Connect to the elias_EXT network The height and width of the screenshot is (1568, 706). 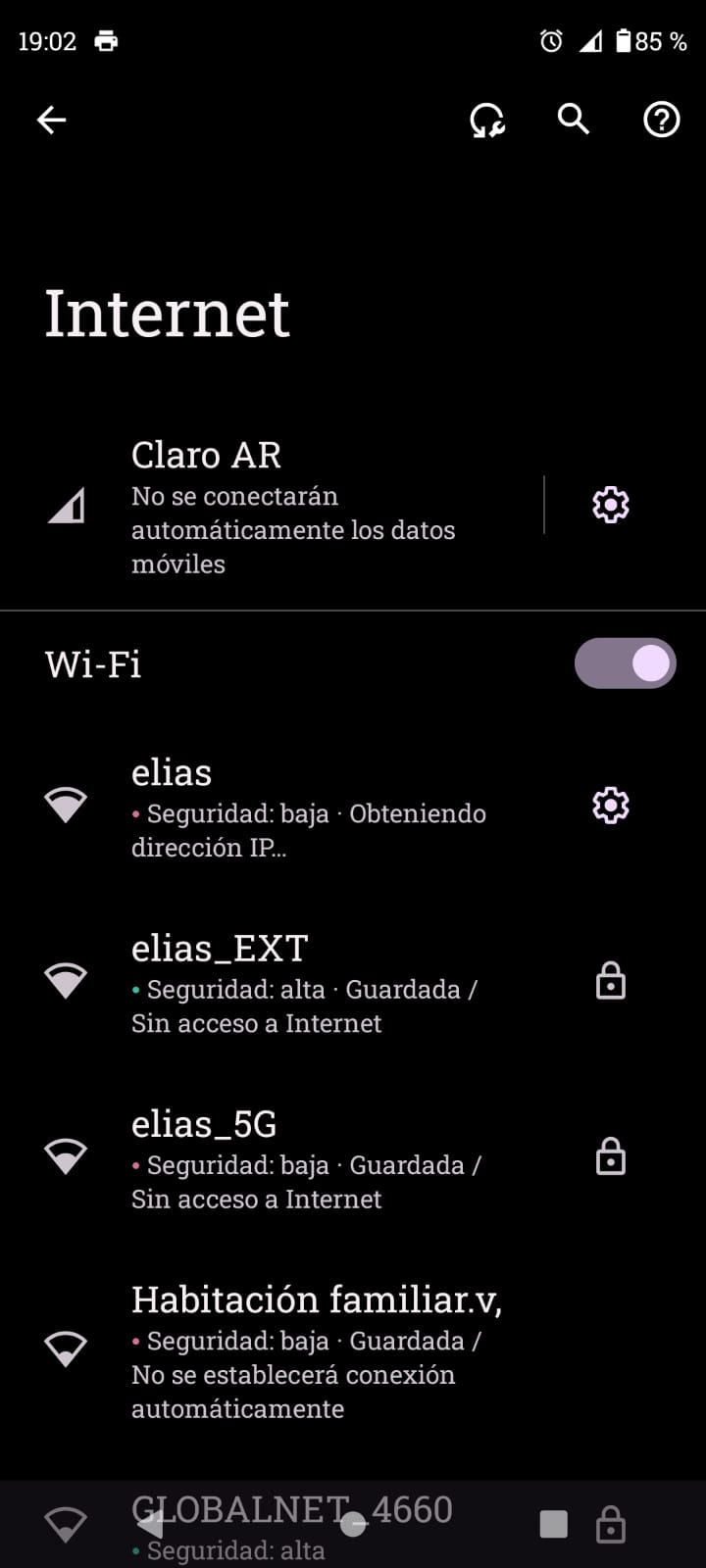click(x=294, y=982)
